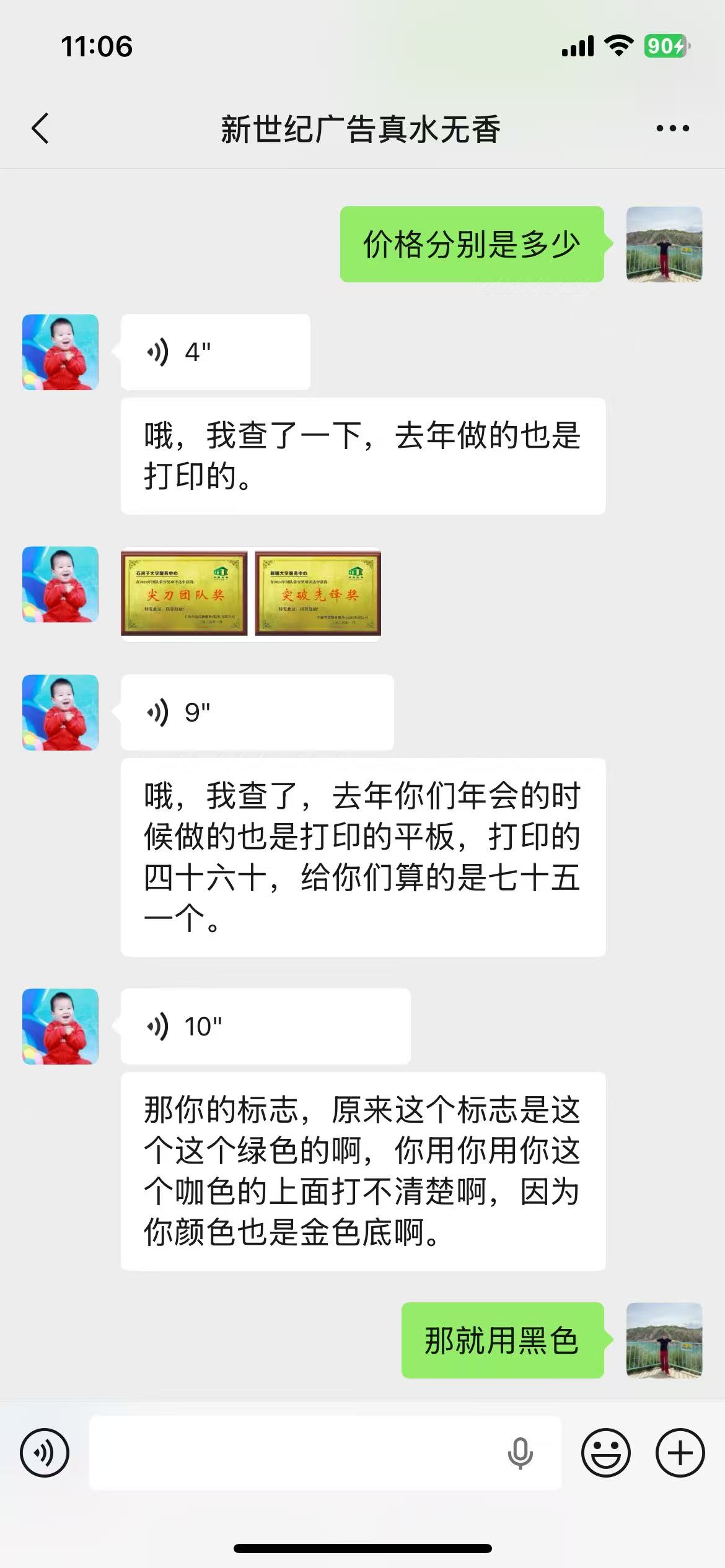
Task: Open the emoji sticker panel
Action: click(605, 1453)
